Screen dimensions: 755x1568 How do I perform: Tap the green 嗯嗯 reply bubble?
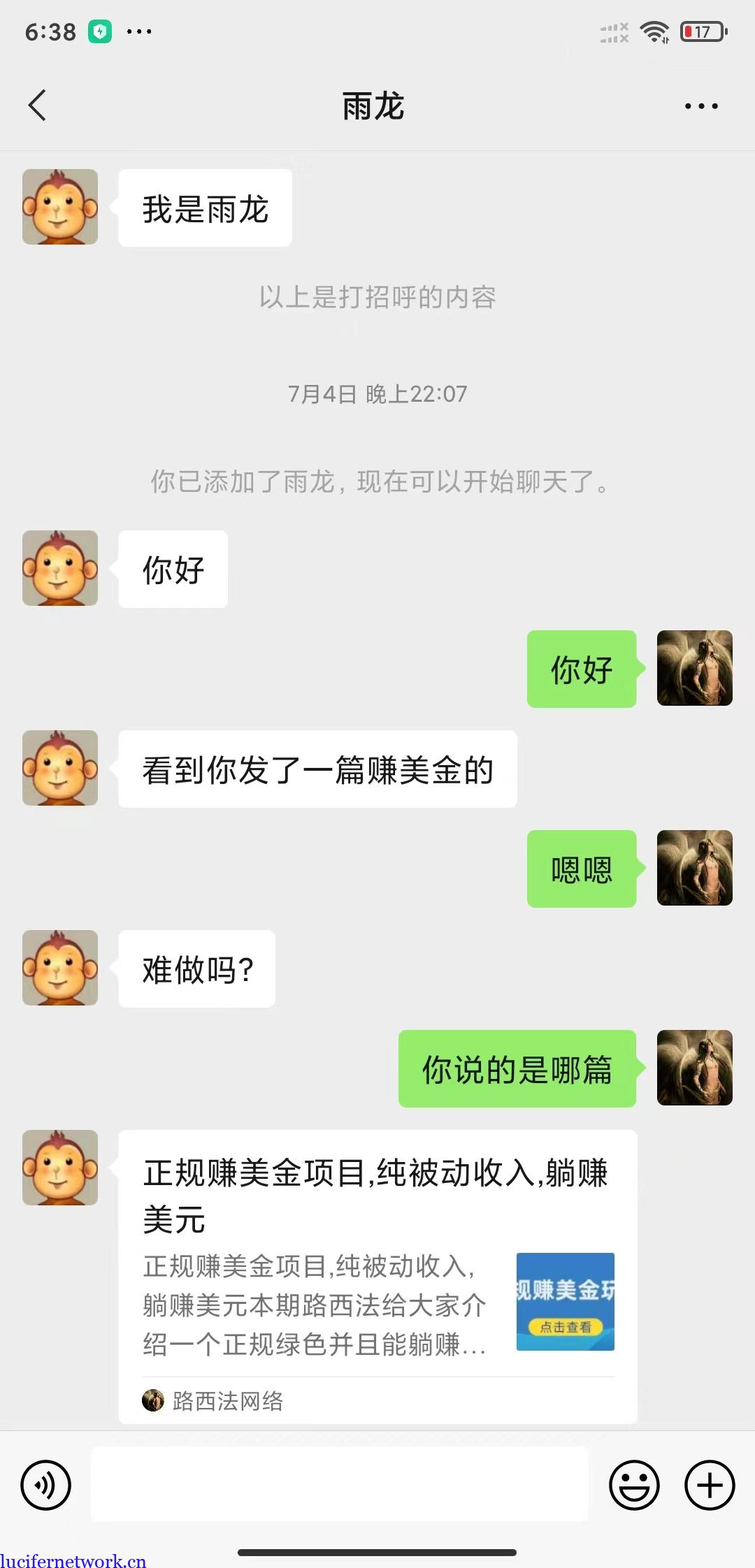click(582, 868)
